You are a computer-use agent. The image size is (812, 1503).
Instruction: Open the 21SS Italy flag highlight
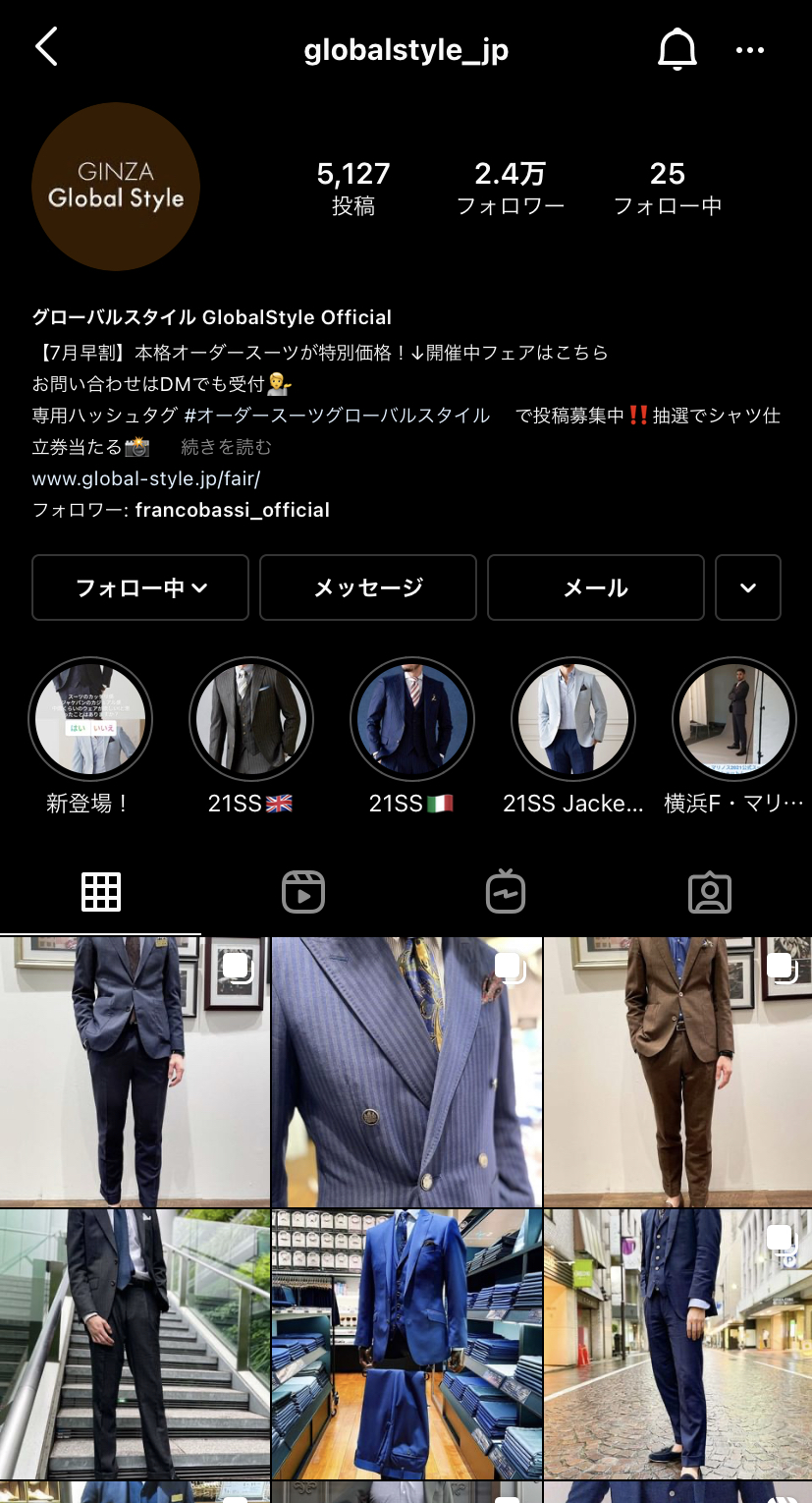(412, 719)
